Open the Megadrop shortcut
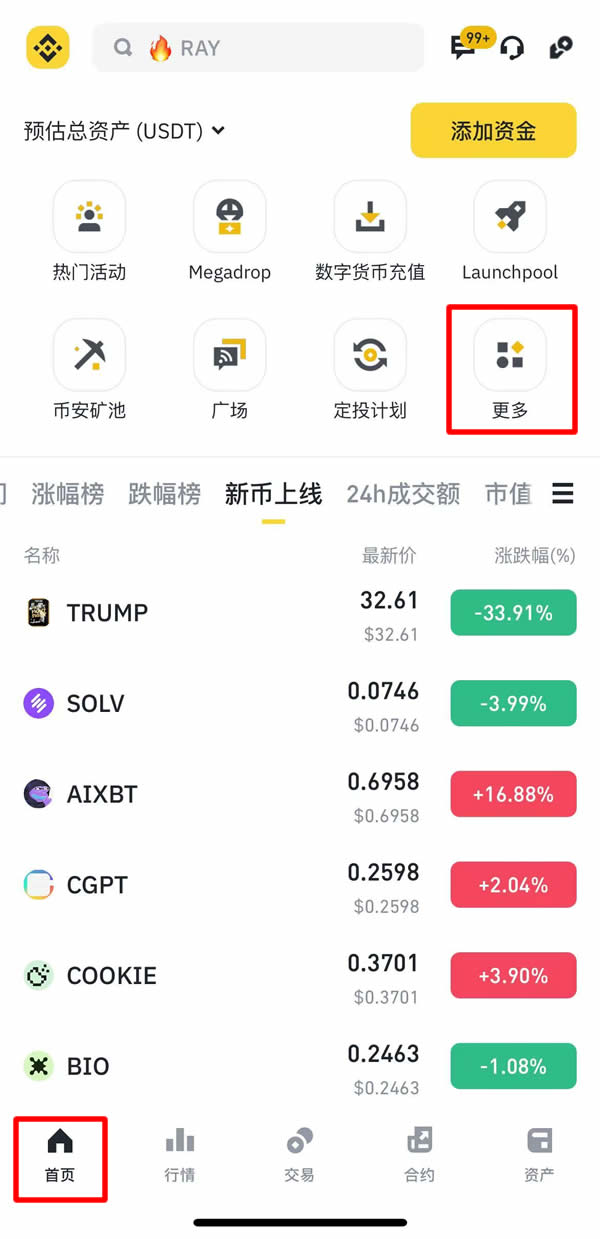Viewport: 600px width, 1239px height. coord(229,232)
